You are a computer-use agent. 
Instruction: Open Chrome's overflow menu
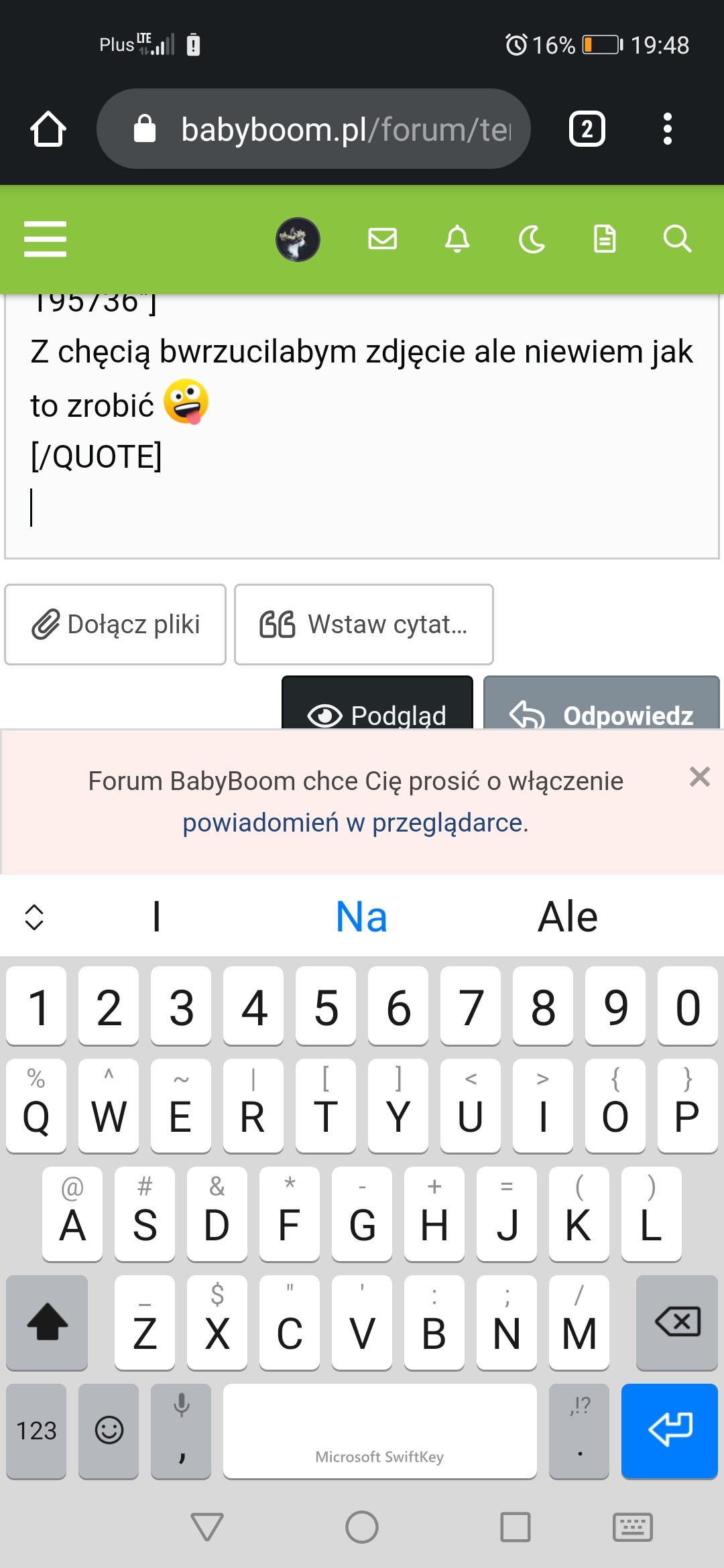coord(667,129)
